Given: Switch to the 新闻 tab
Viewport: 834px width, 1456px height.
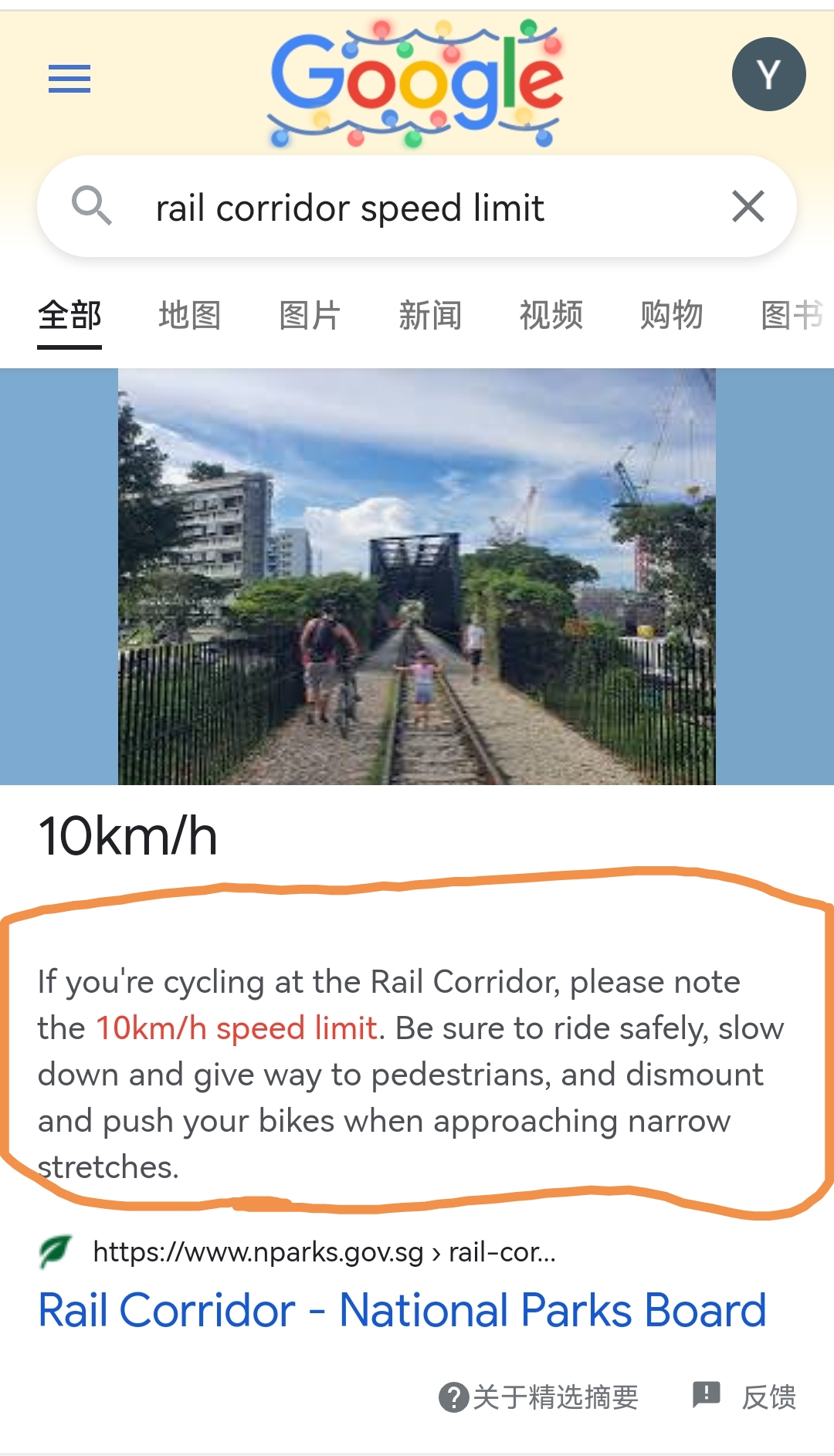Looking at the screenshot, I should point(430,315).
